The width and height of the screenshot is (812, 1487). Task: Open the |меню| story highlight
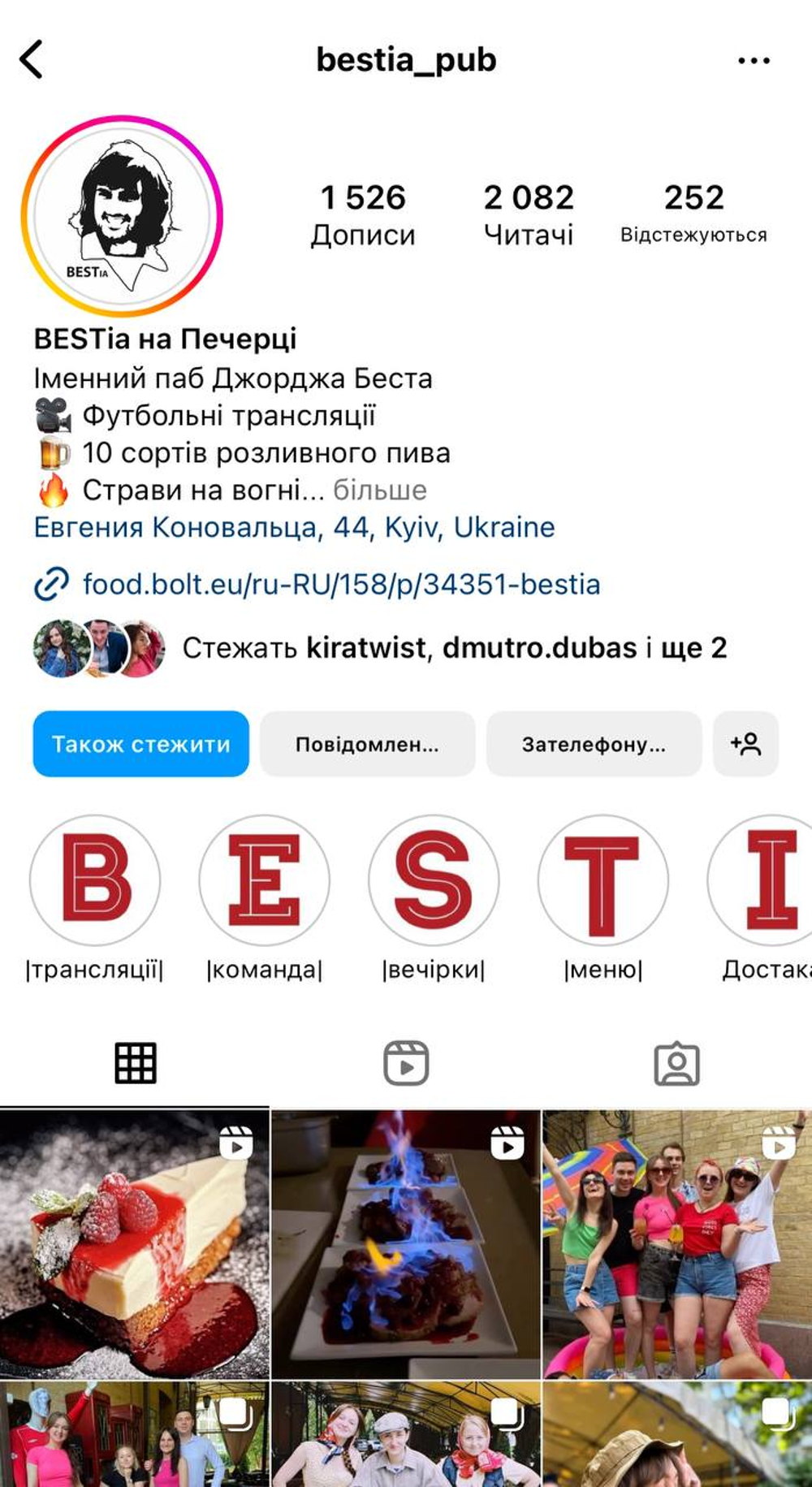tap(603, 880)
